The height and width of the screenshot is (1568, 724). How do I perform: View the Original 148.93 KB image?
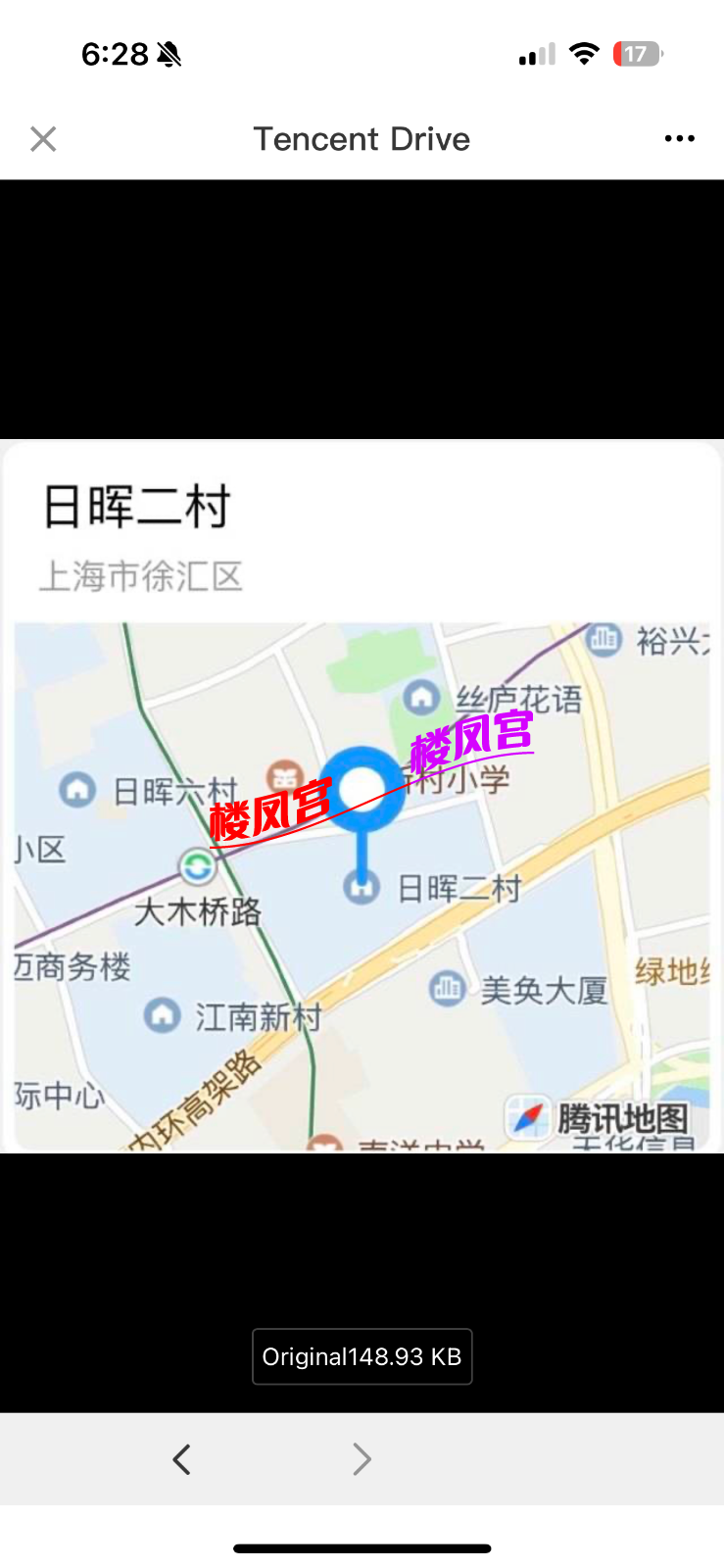pyautogui.click(x=362, y=1356)
